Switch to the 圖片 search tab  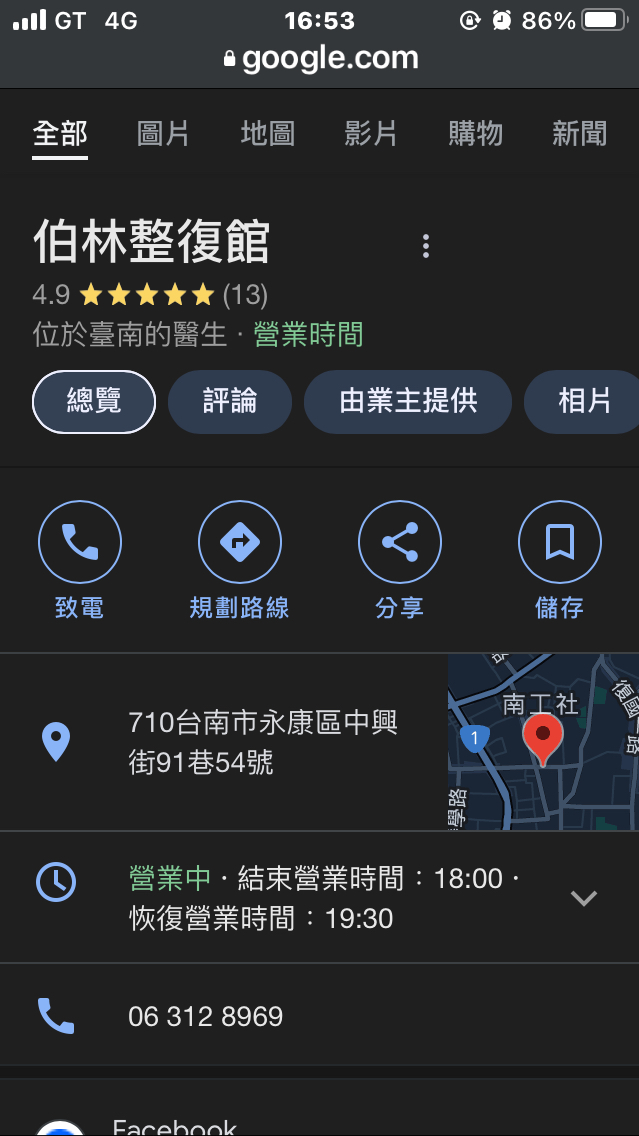(x=163, y=135)
